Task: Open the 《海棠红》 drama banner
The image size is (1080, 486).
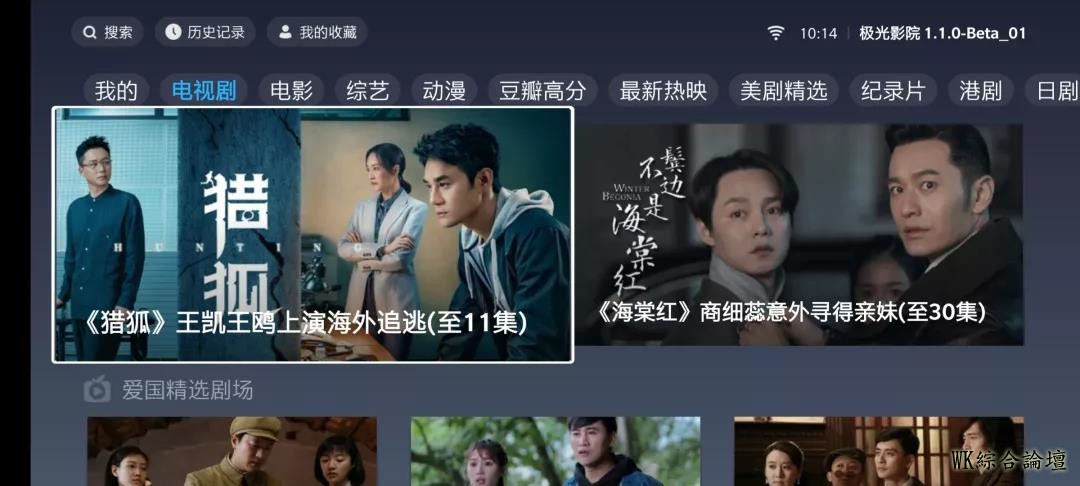Action: coord(798,234)
